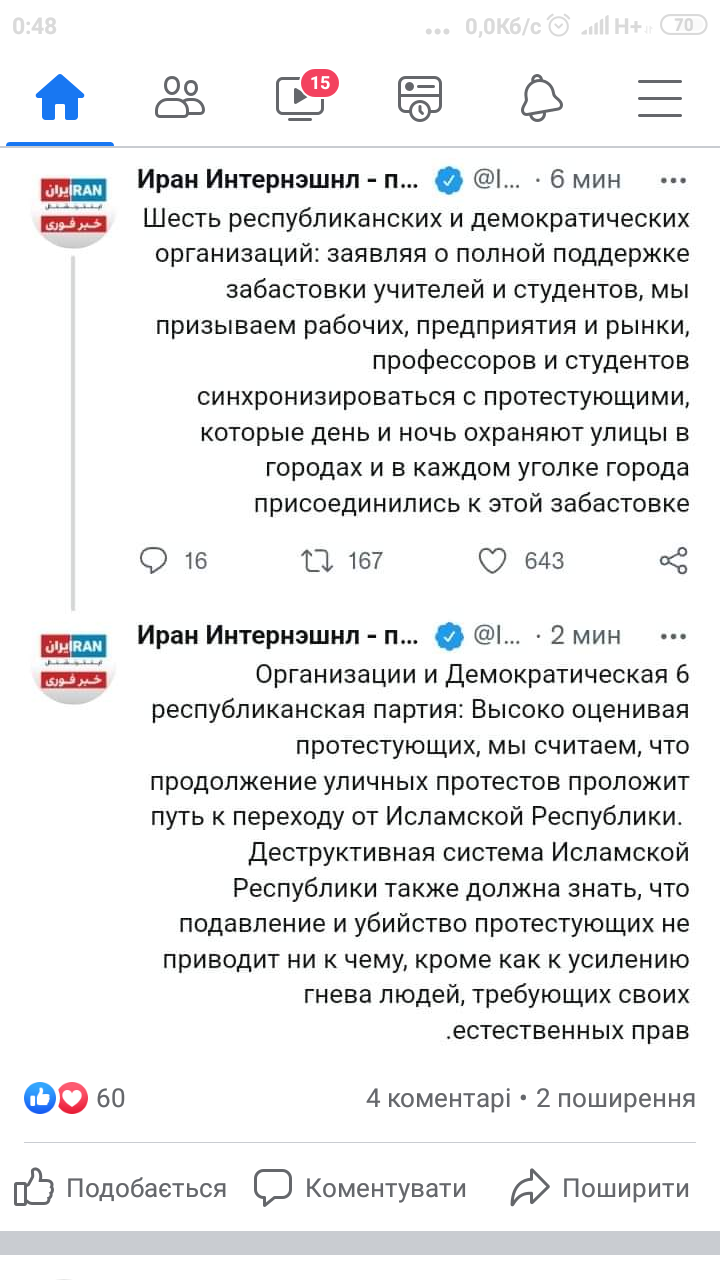Open the Friends tab
The height and width of the screenshot is (1280, 720).
tap(180, 98)
